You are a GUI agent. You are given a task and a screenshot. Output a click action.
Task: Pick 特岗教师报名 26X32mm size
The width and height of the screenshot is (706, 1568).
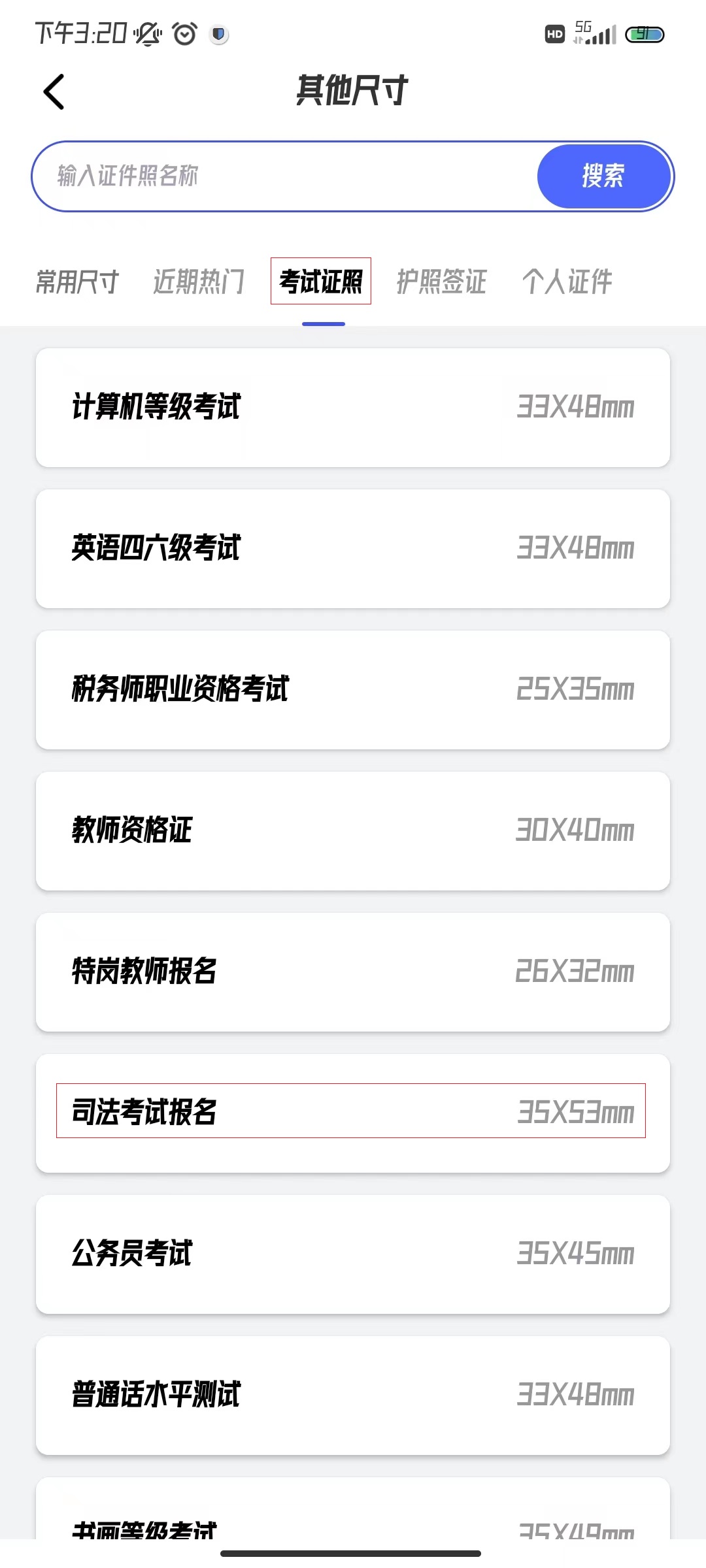tap(352, 972)
